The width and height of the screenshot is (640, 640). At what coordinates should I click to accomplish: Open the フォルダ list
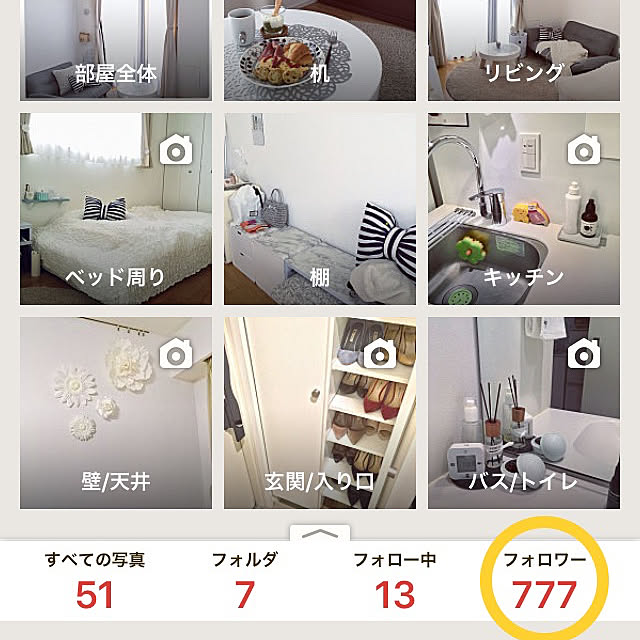pyautogui.click(x=245, y=582)
